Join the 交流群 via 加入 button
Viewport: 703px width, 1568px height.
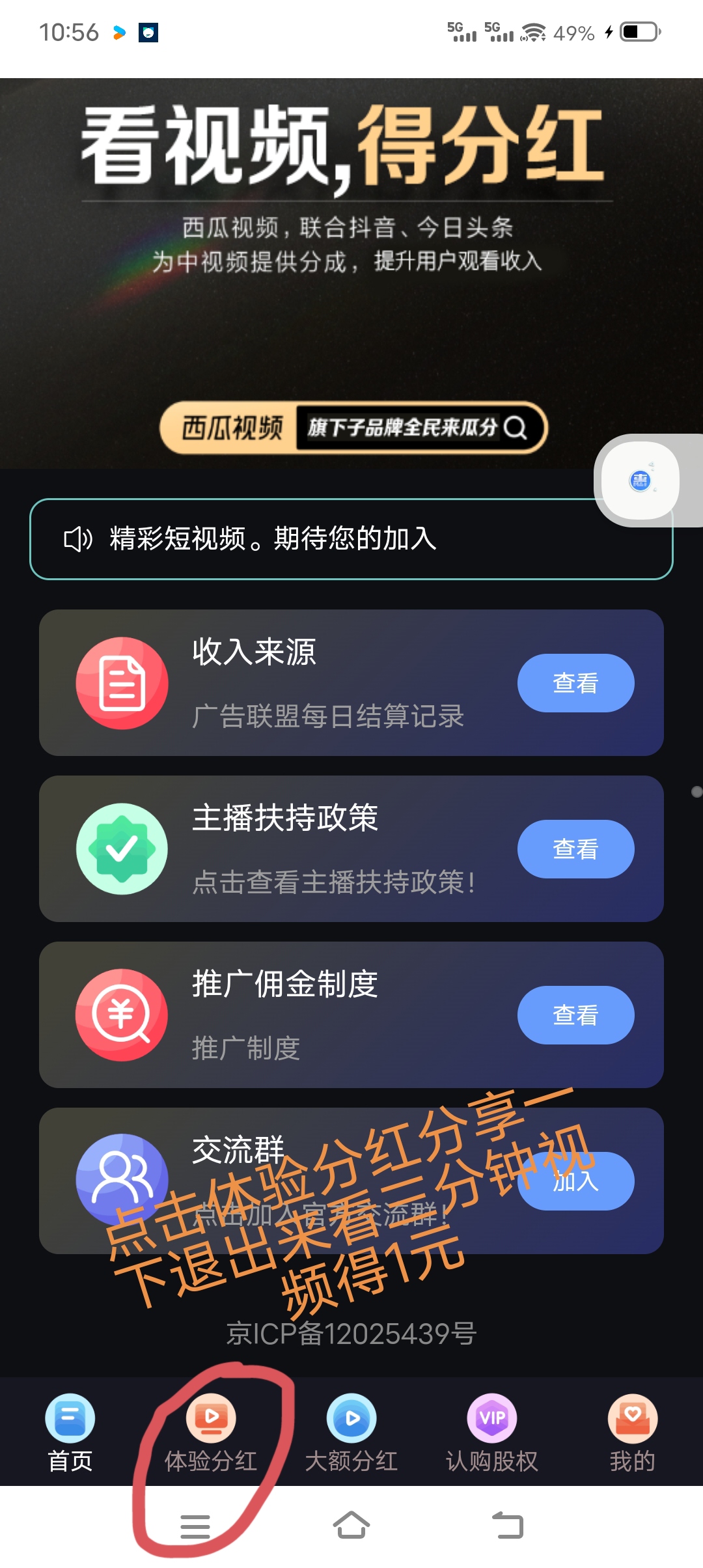tap(575, 1181)
